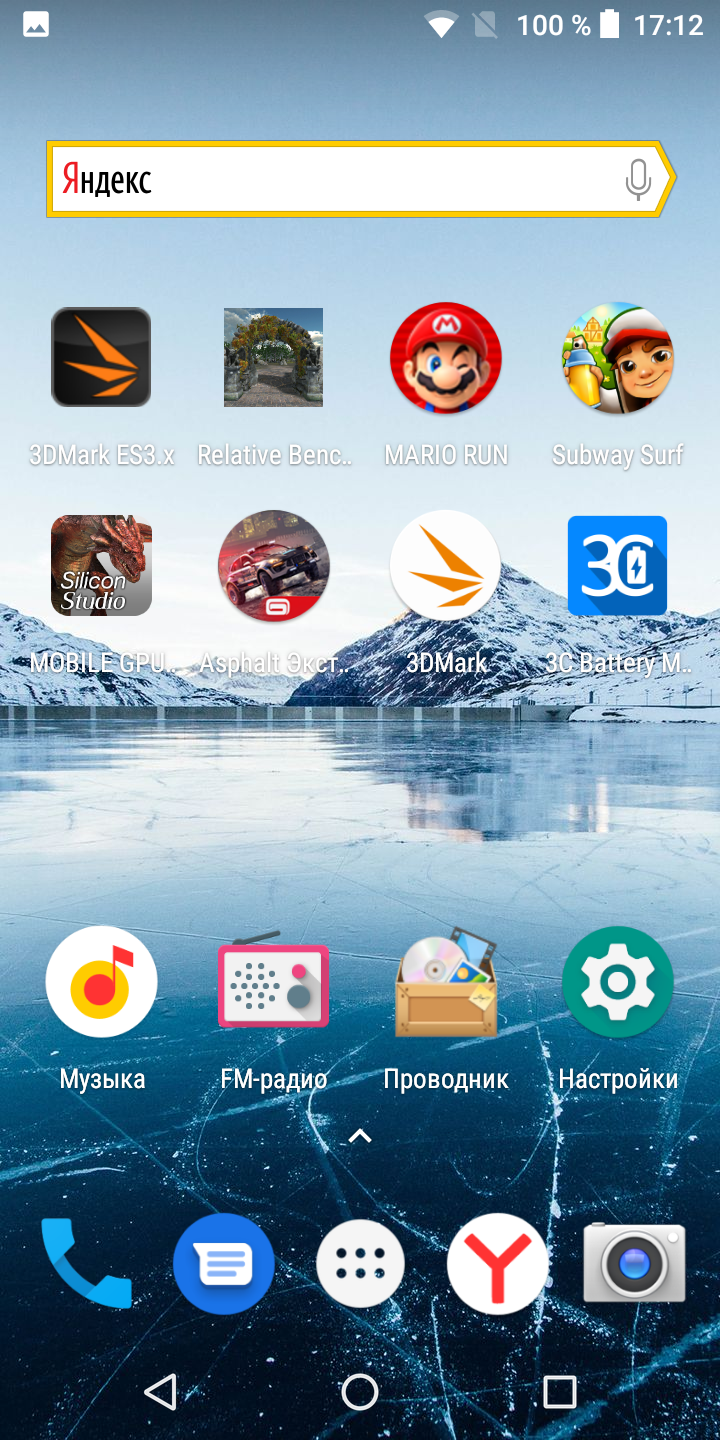Open the Messages app in dock

click(x=224, y=1265)
